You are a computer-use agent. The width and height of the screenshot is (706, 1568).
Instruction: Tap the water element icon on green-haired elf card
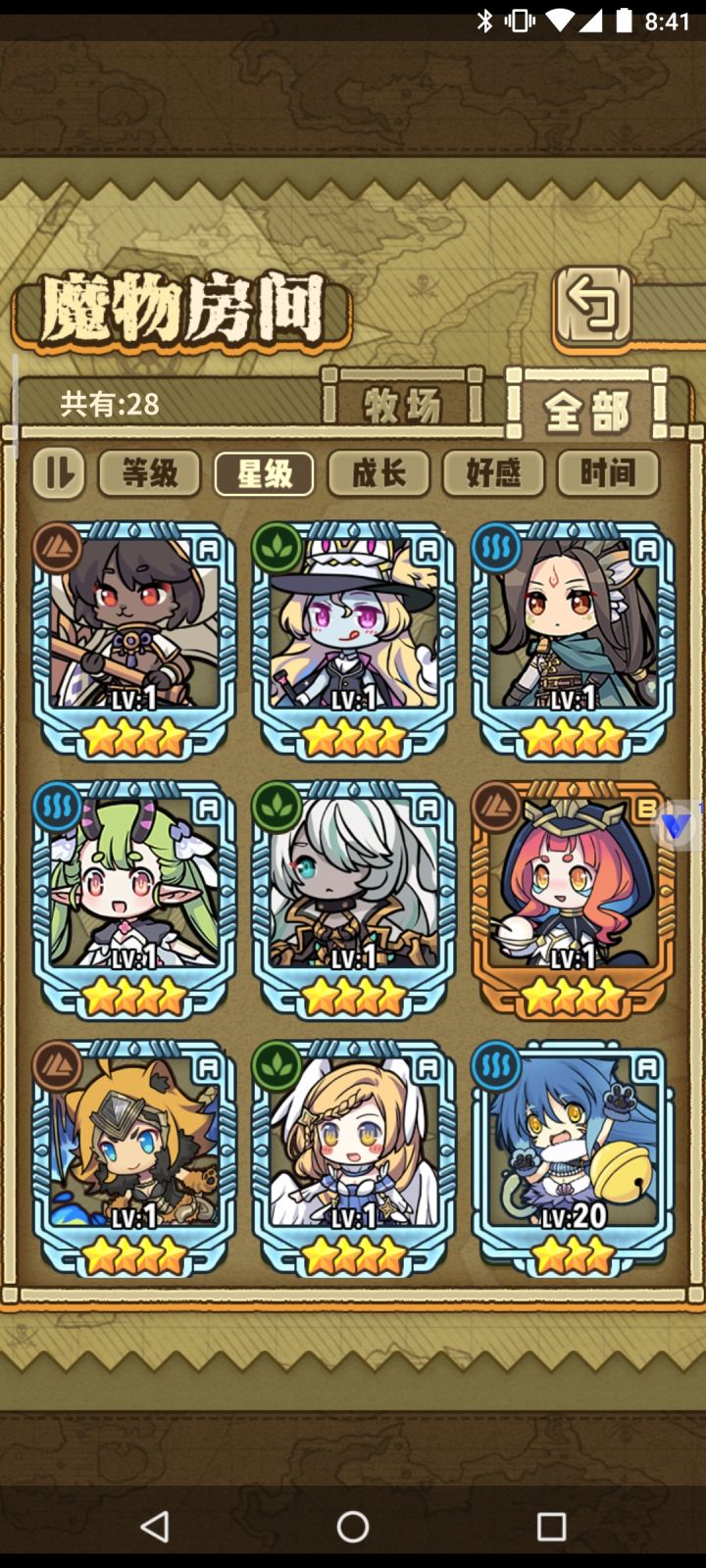54,807
